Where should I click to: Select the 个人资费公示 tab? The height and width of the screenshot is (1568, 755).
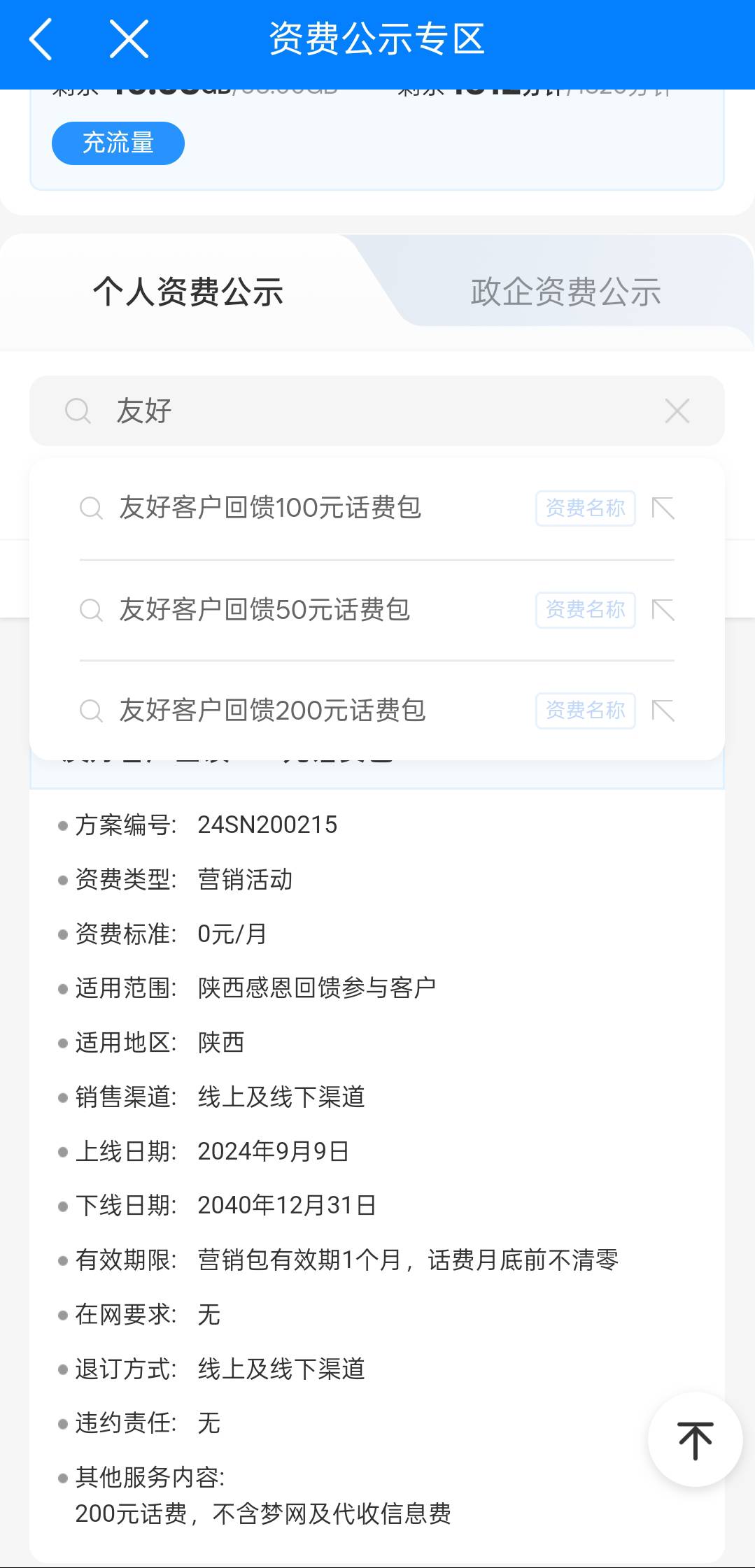pos(188,292)
